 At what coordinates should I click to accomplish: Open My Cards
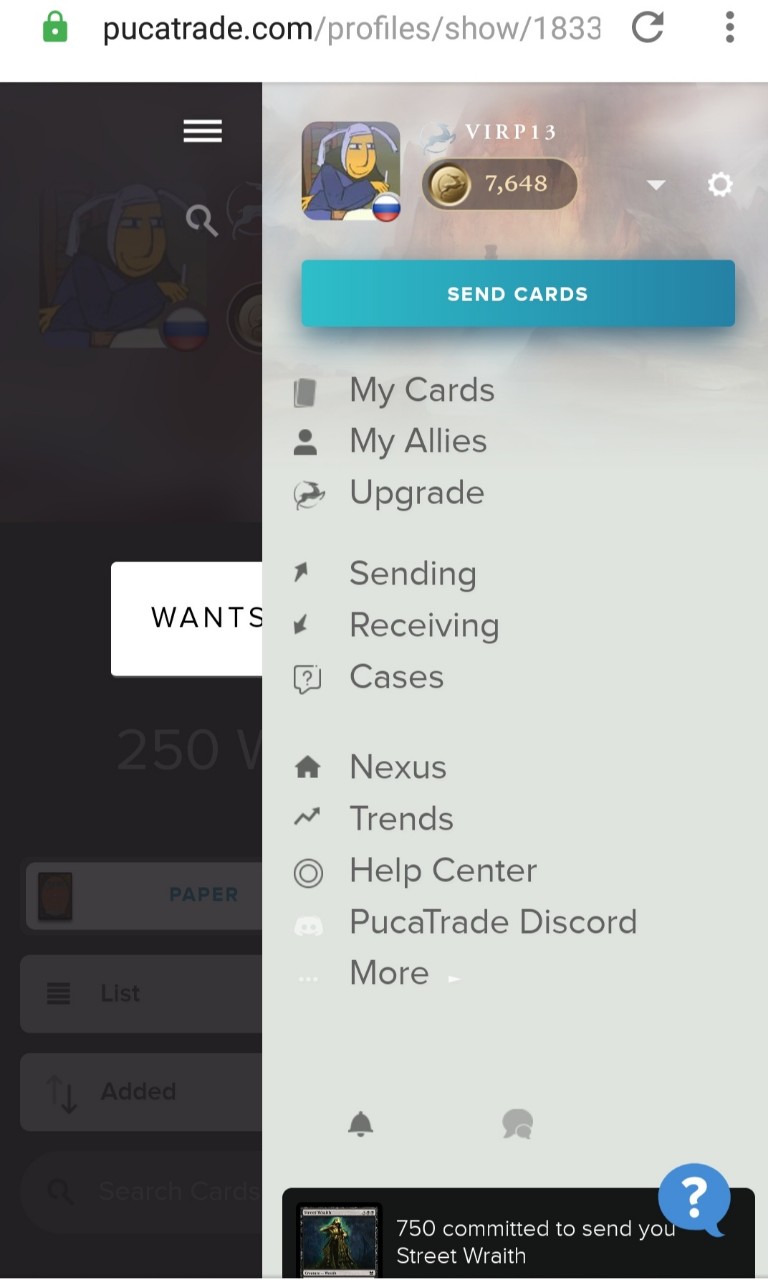(x=421, y=390)
